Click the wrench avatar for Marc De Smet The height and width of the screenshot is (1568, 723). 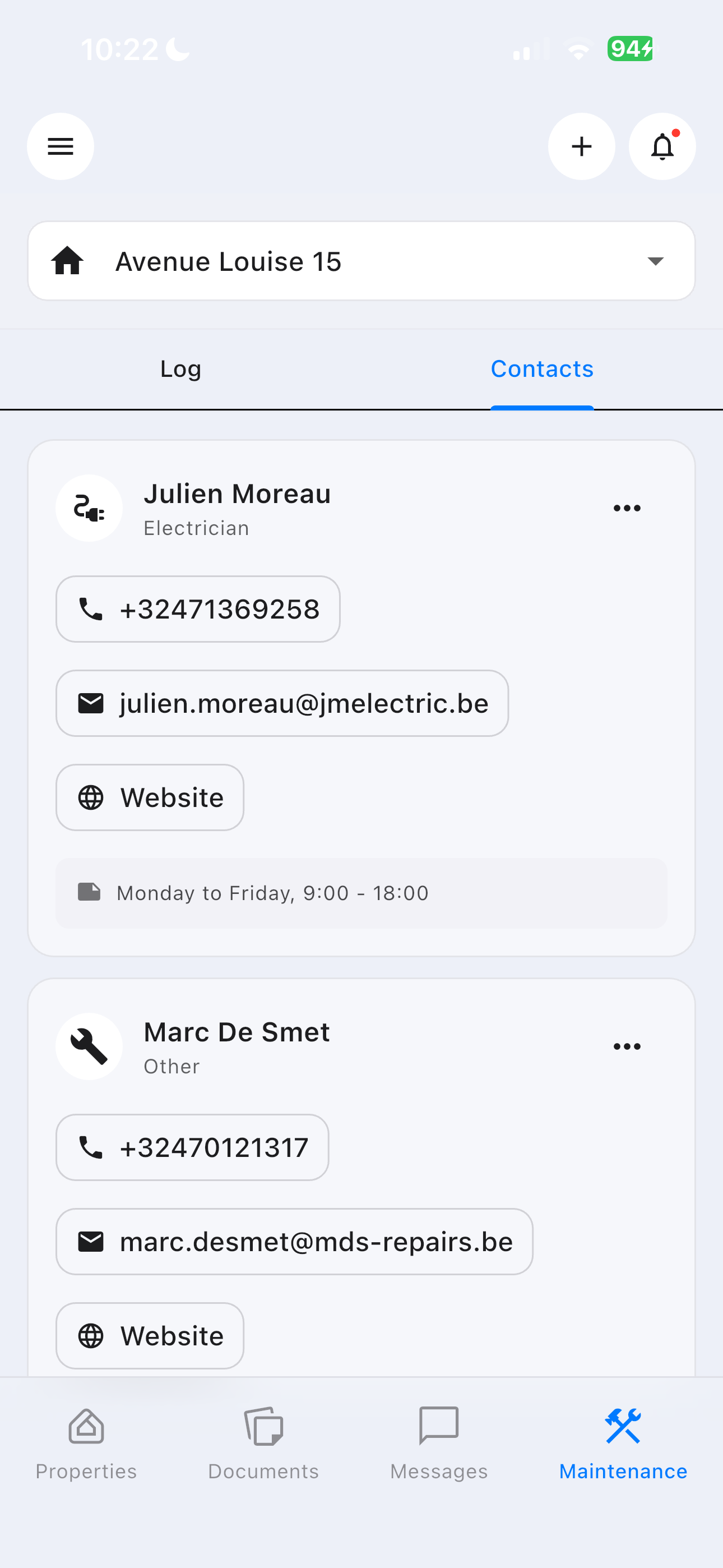[89, 1046]
